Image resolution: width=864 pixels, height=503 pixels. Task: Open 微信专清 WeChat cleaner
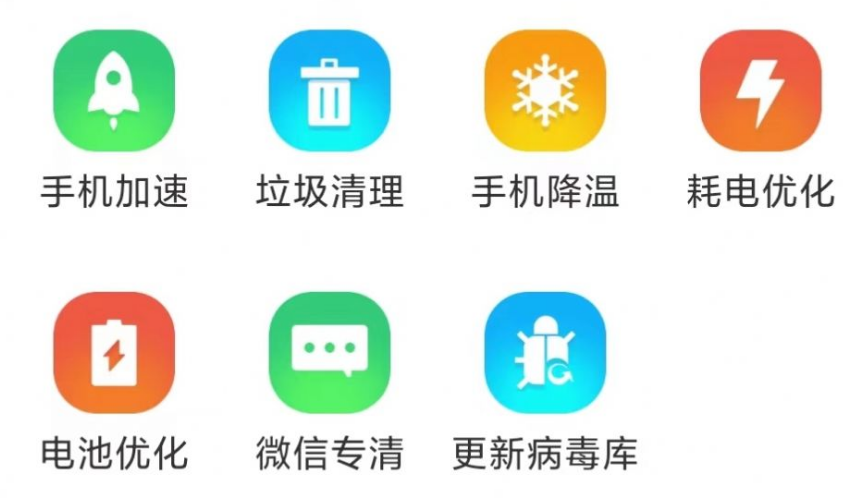329,353
